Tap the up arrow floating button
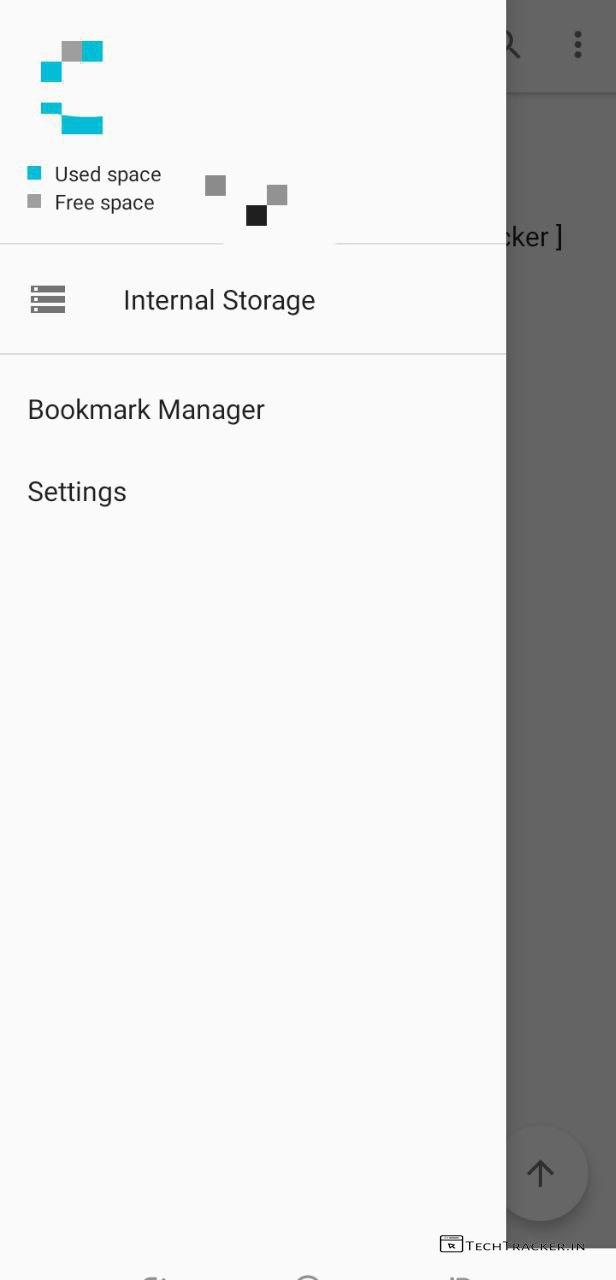This screenshot has width=616, height=1280. tap(541, 1173)
